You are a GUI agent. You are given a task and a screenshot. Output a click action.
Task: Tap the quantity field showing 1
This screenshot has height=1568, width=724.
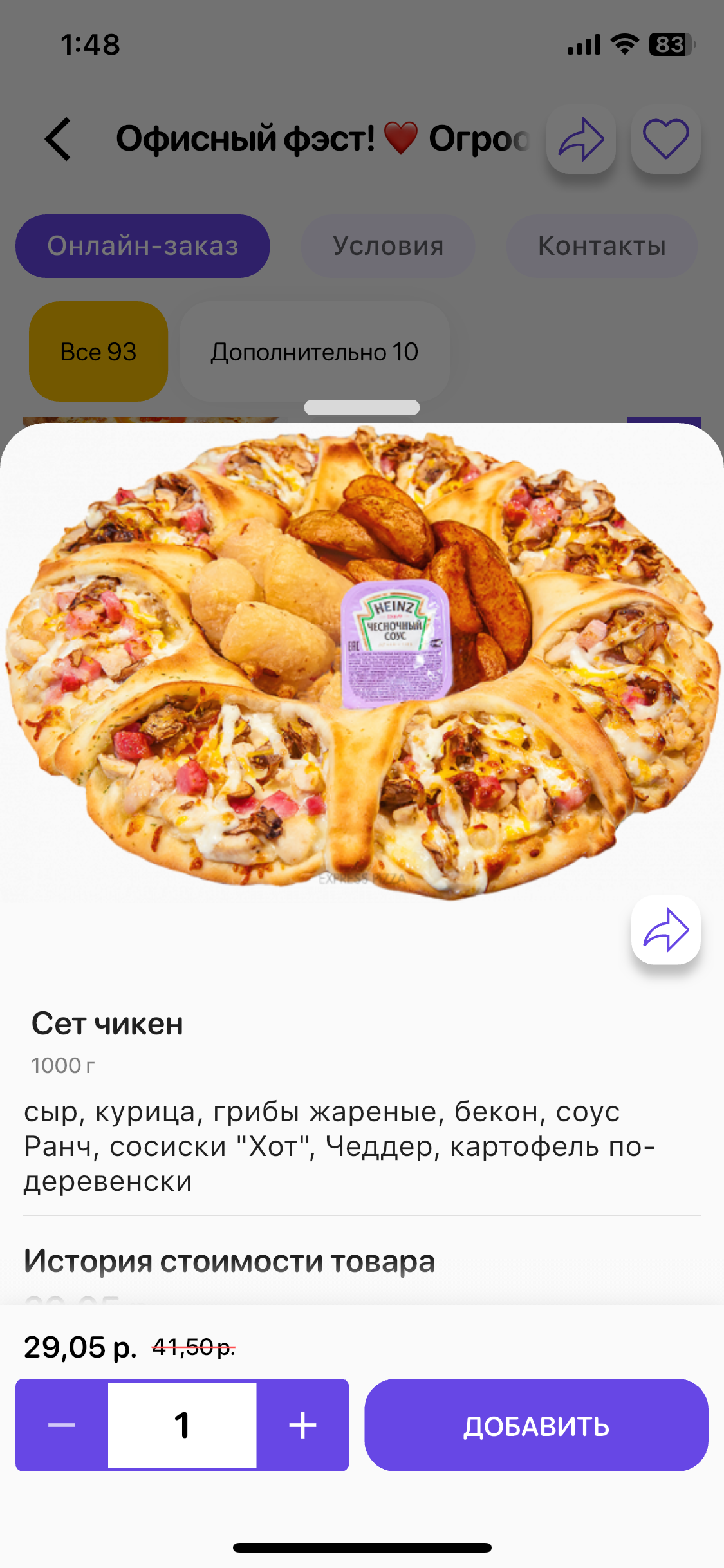coord(182,1425)
